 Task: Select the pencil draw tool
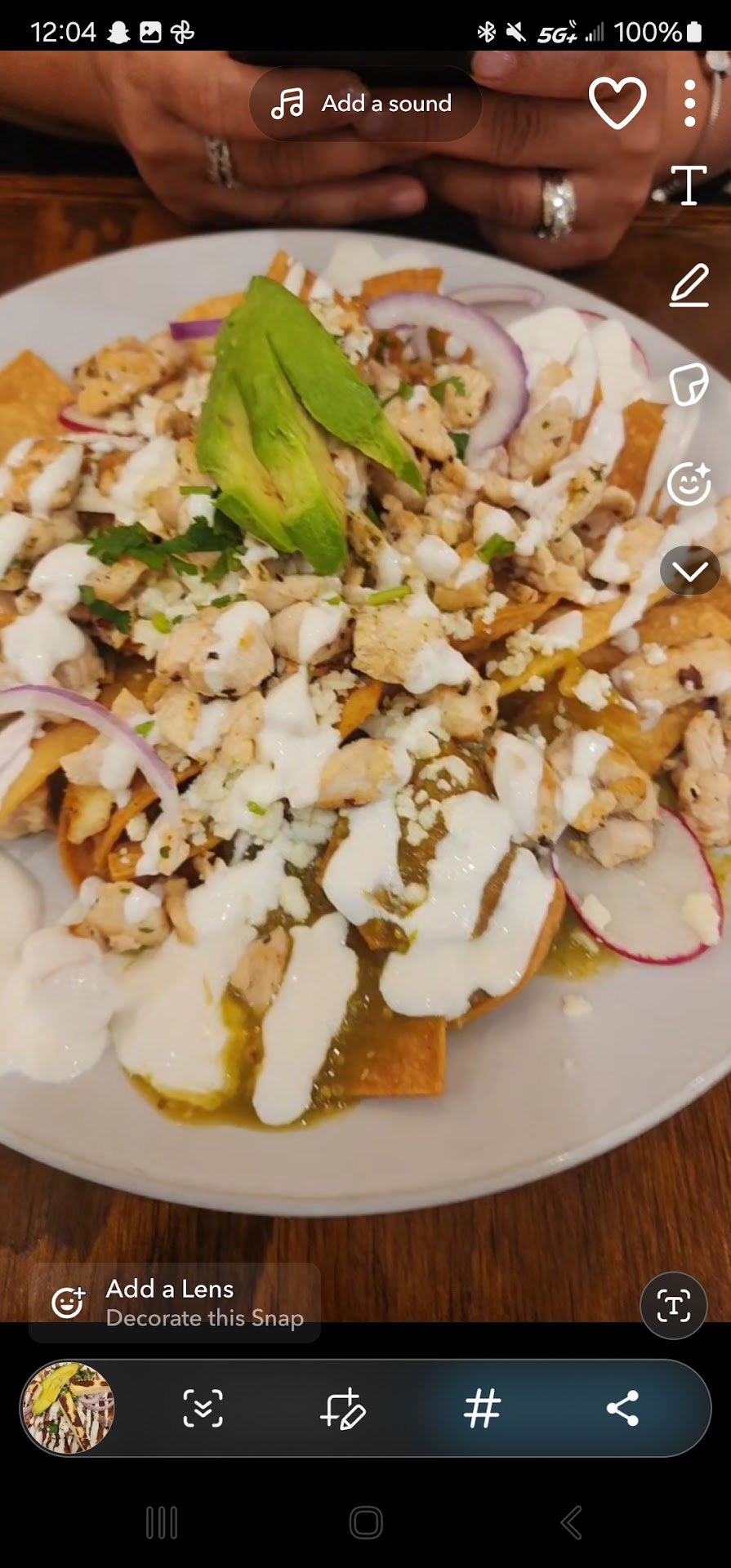click(689, 285)
